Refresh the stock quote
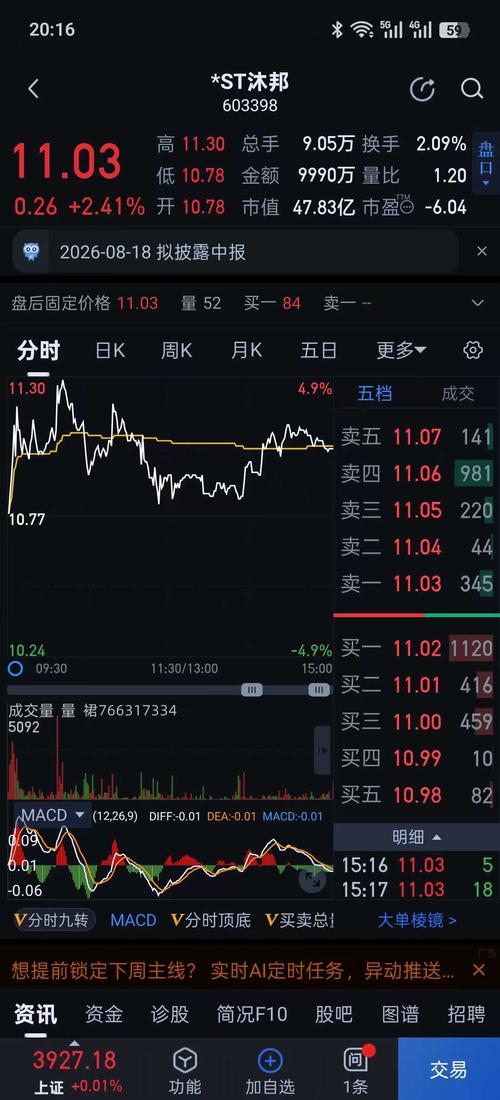 point(422,89)
